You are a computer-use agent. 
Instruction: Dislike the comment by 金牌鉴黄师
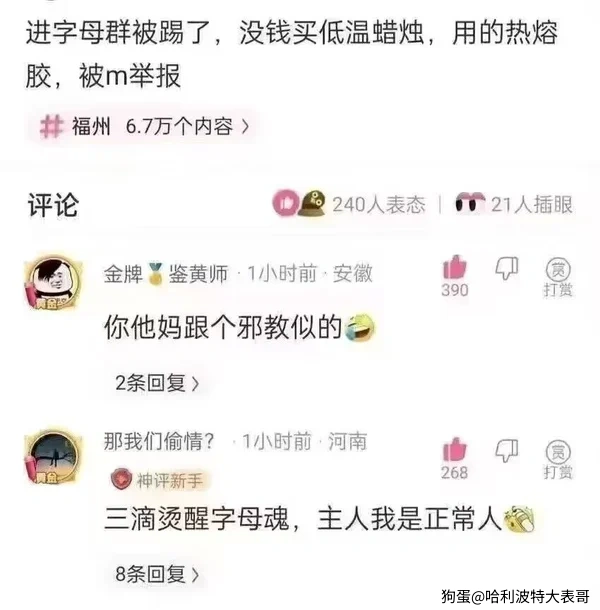(x=507, y=267)
